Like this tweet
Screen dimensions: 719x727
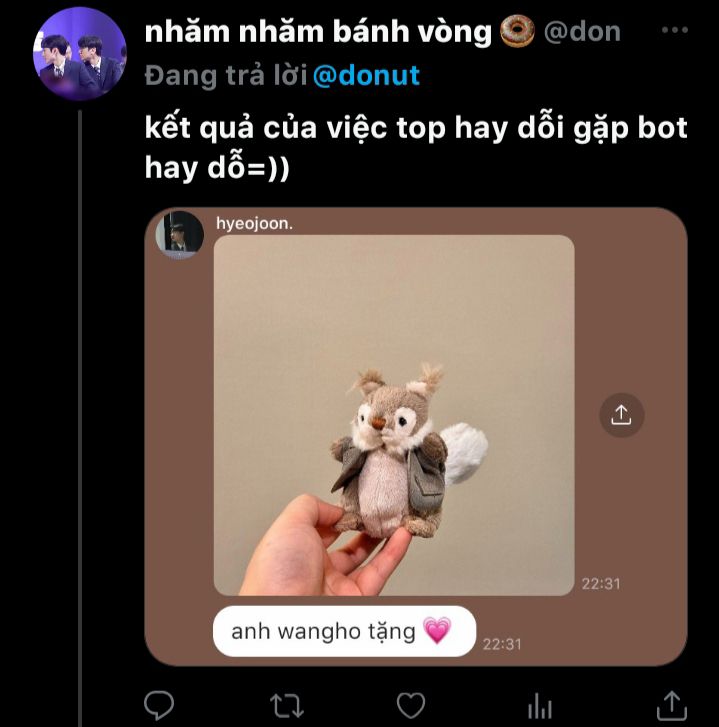coord(411,704)
